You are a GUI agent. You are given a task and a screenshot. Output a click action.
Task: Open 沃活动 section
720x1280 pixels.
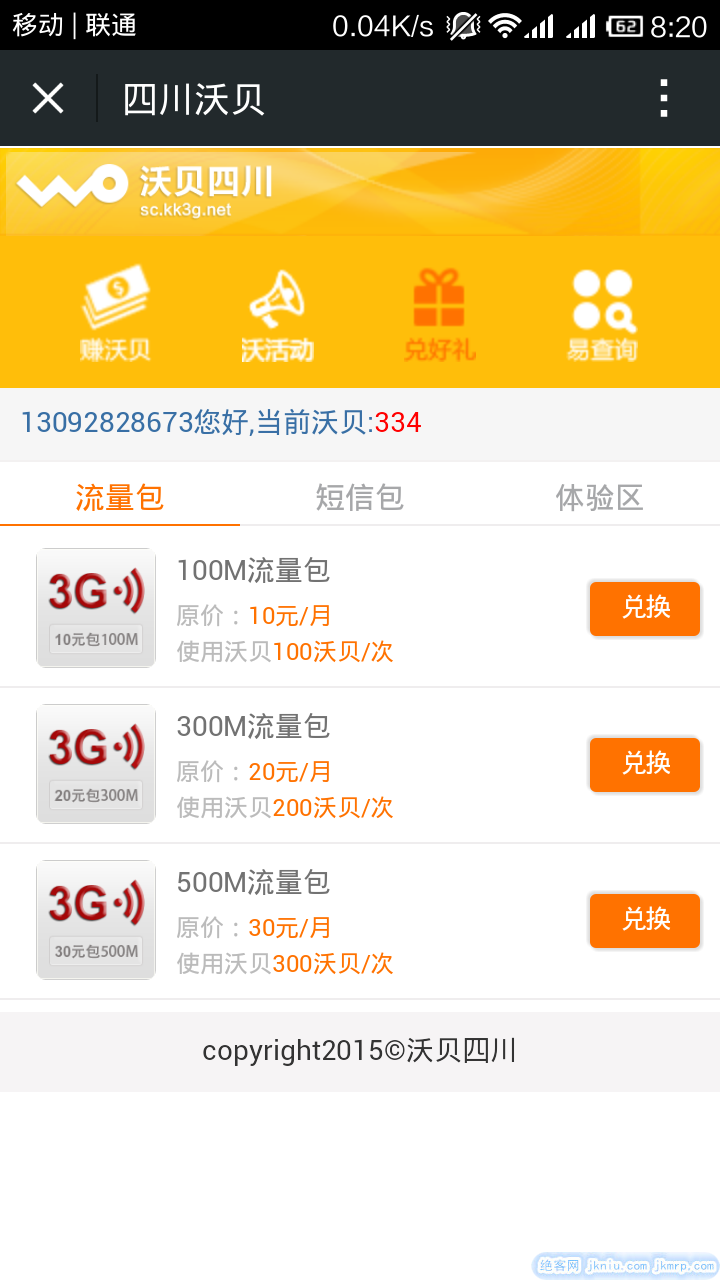(x=277, y=314)
